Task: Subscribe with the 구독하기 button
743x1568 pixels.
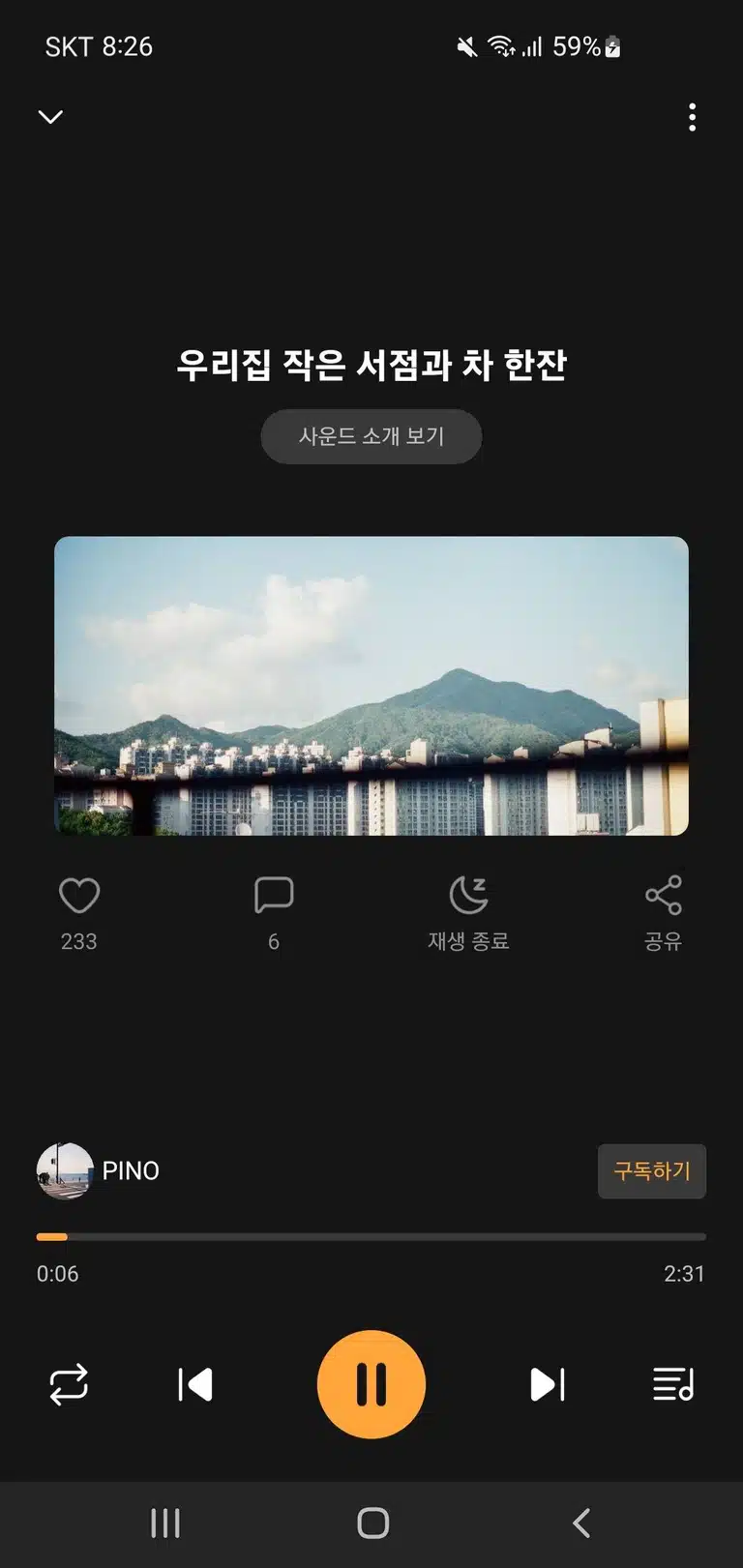Action: pos(652,1171)
